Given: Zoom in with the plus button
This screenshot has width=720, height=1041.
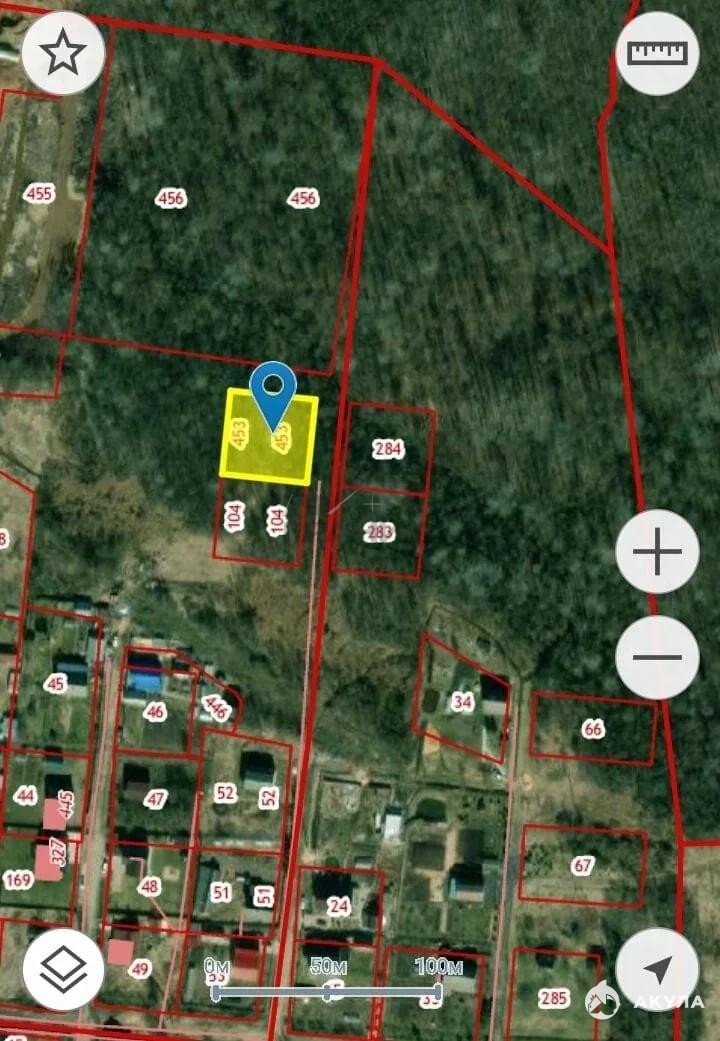Looking at the screenshot, I should [657, 552].
